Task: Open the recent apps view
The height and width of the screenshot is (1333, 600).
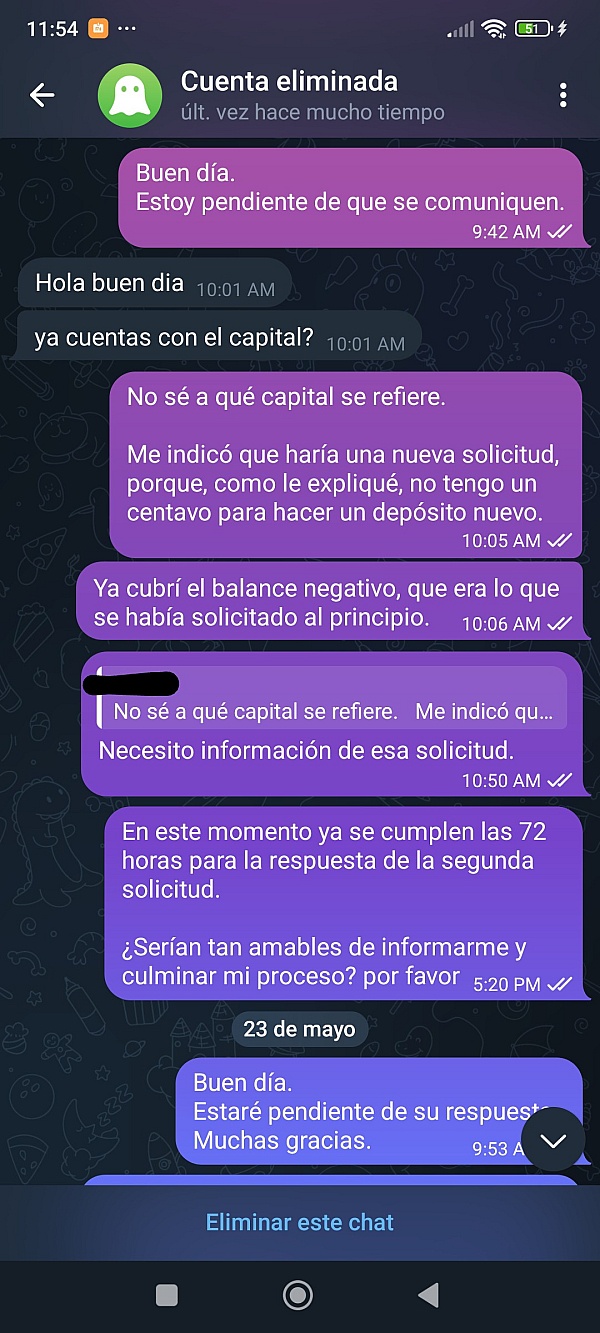Action: 167,1296
